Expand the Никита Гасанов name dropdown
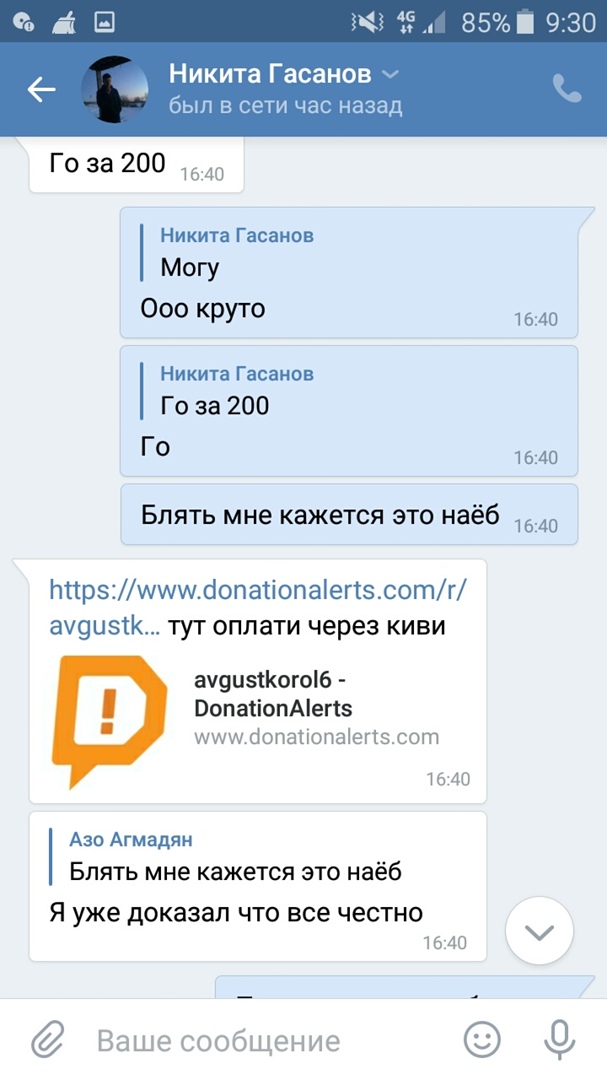The image size is (607, 1080). (391, 75)
